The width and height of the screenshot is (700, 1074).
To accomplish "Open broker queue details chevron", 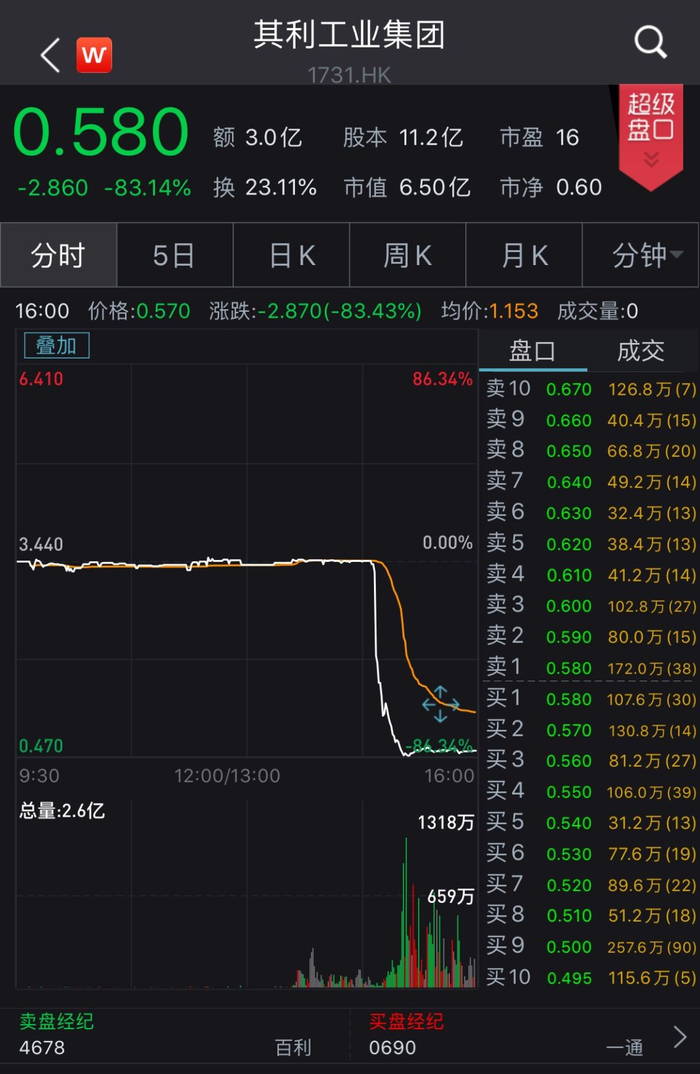I will (681, 1036).
